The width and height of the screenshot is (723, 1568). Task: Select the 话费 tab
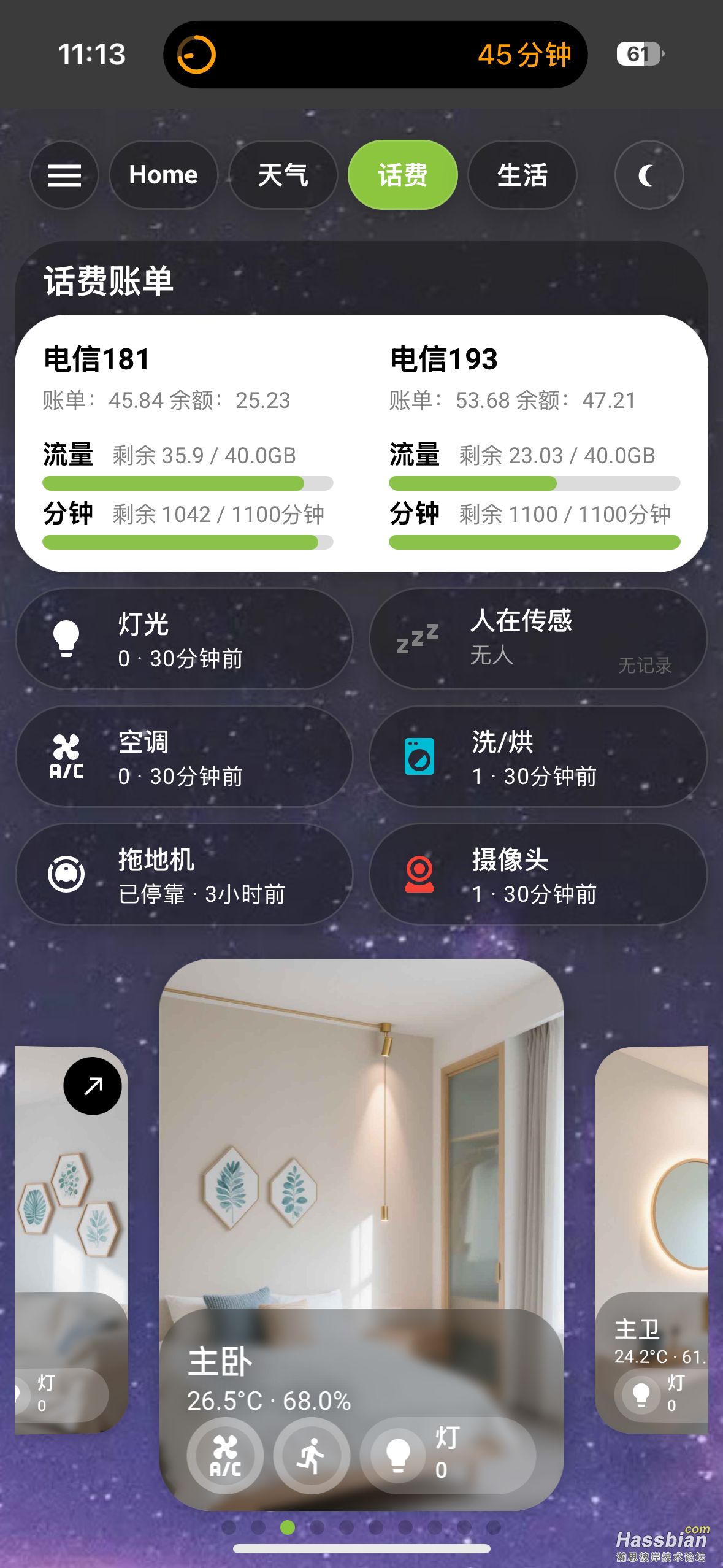pyautogui.click(x=402, y=175)
